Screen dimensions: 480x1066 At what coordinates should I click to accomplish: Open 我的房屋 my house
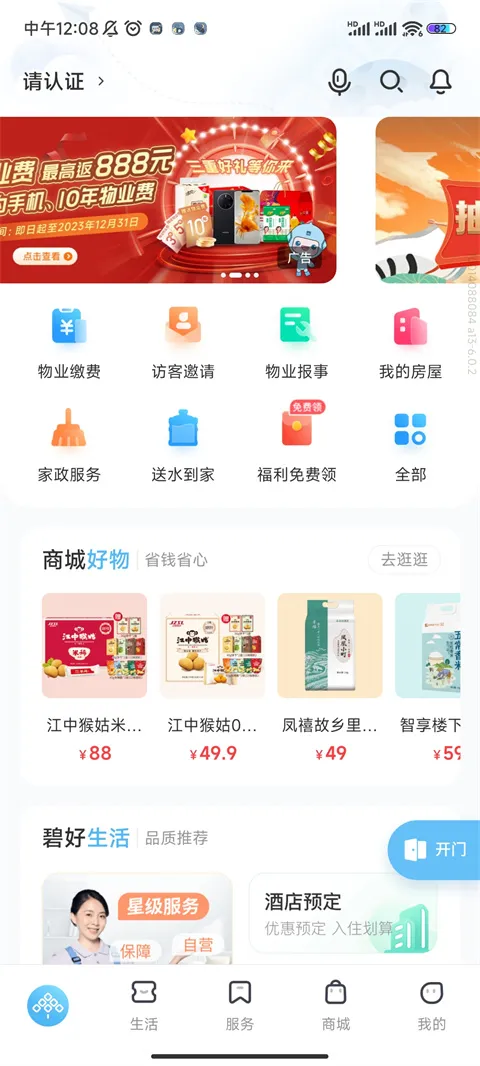click(x=410, y=343)
